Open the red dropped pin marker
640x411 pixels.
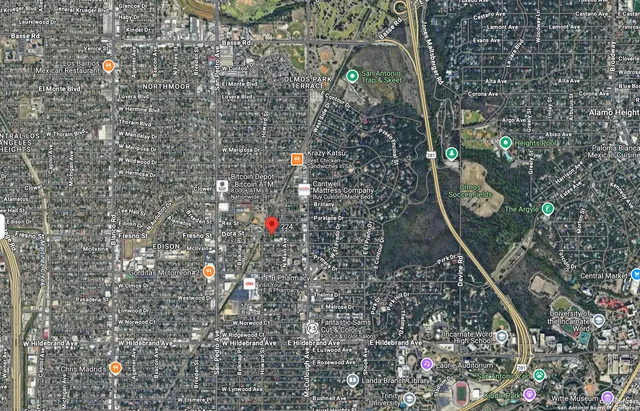click(271, 225)
